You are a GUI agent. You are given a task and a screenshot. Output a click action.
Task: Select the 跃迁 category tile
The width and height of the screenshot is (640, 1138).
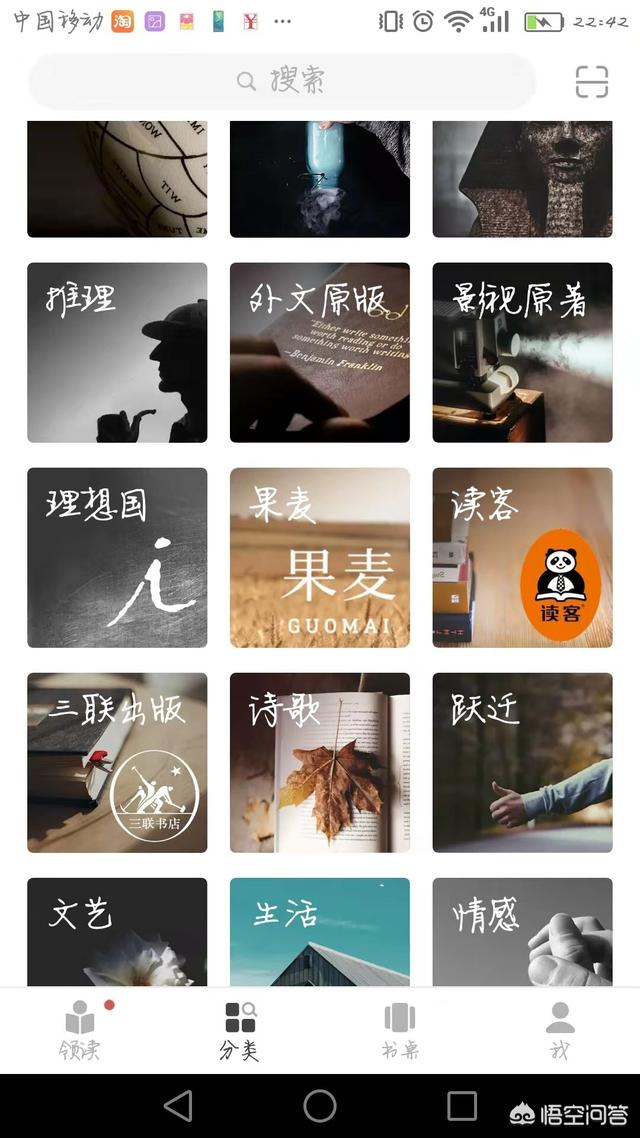(x=522, y=762)
